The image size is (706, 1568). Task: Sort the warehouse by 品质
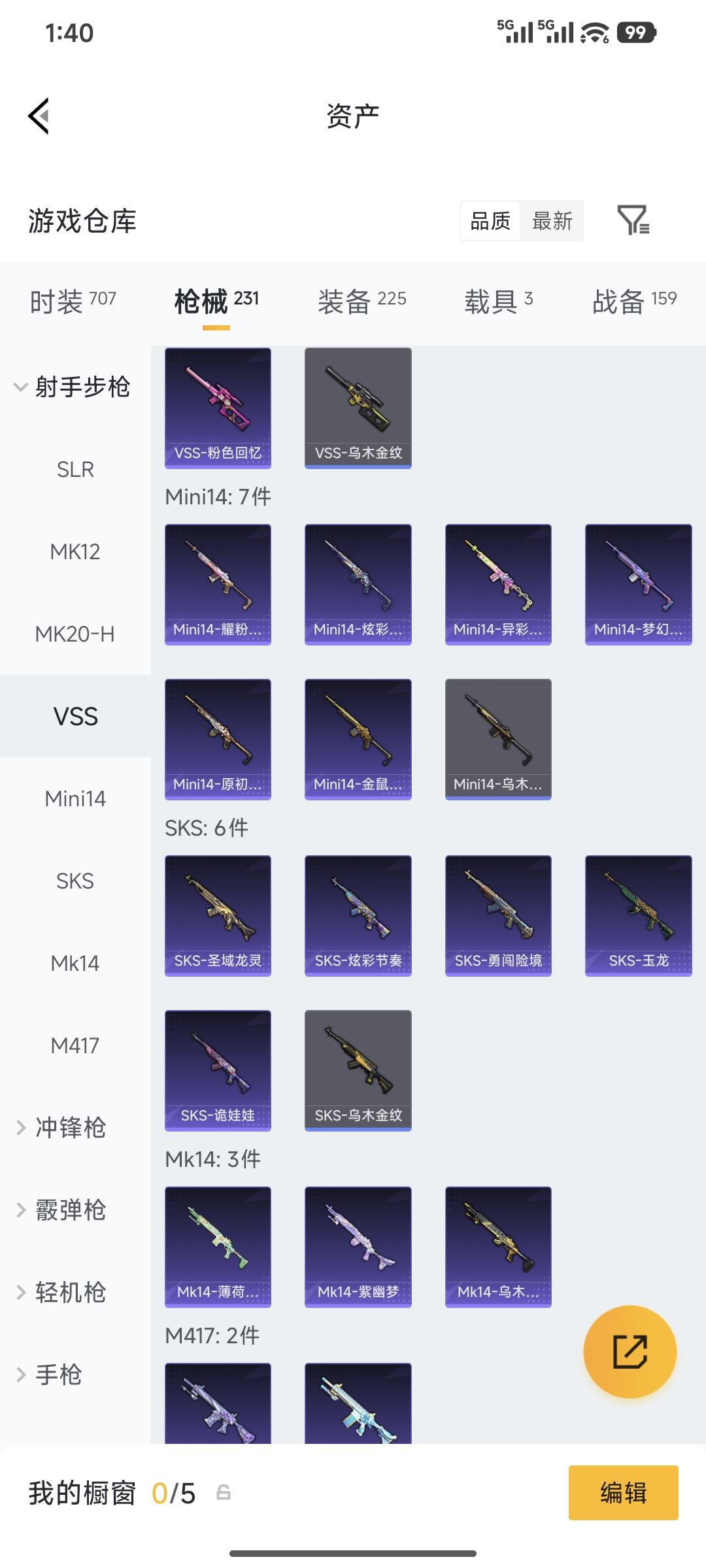click(490, 221)
